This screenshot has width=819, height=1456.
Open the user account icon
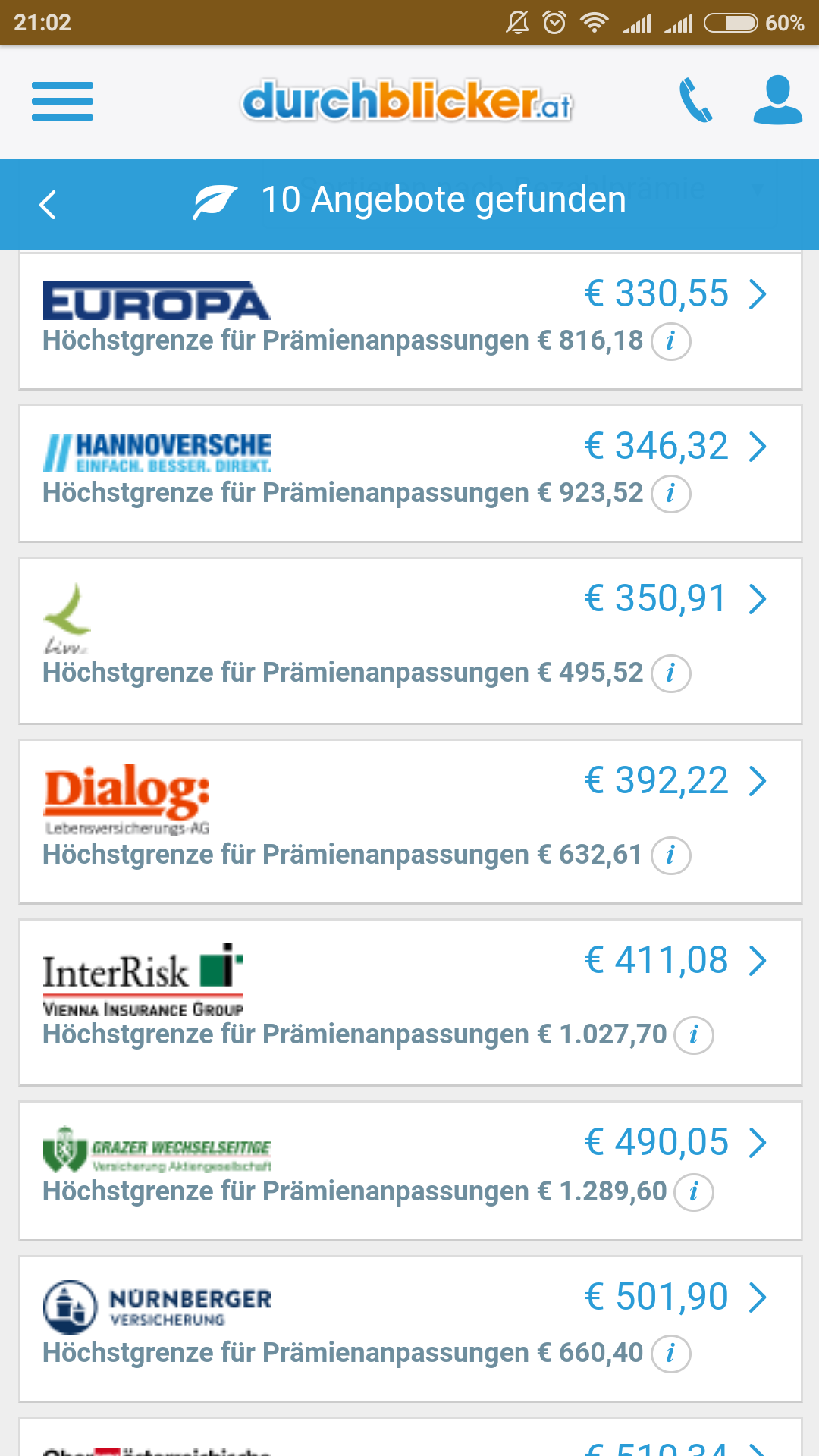pos(777,100)
